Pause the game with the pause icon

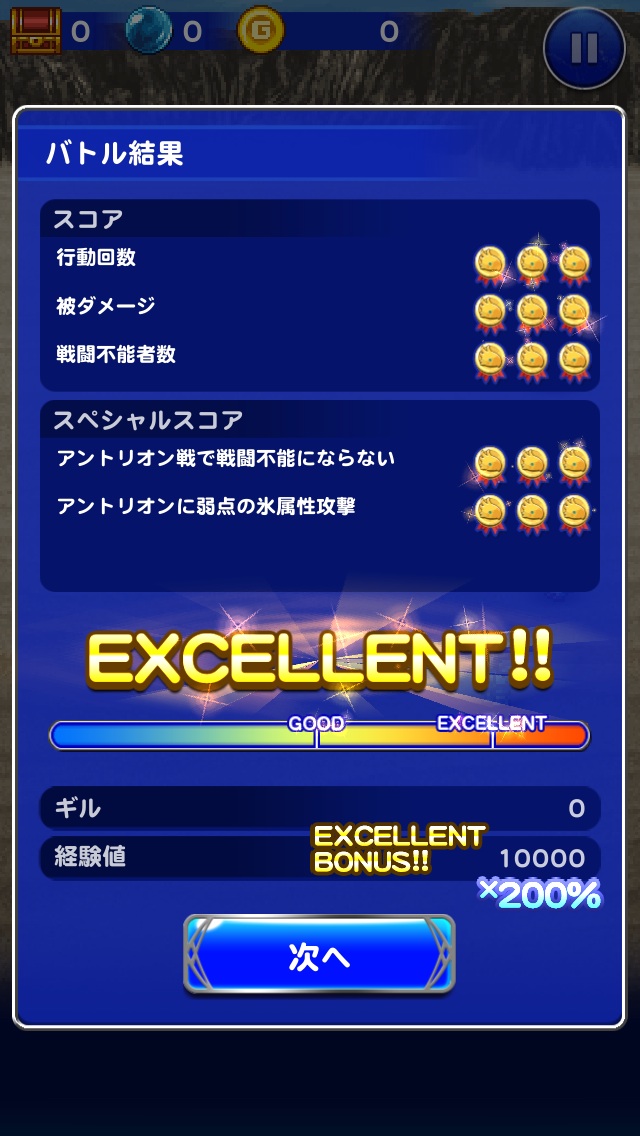(585, 47)
